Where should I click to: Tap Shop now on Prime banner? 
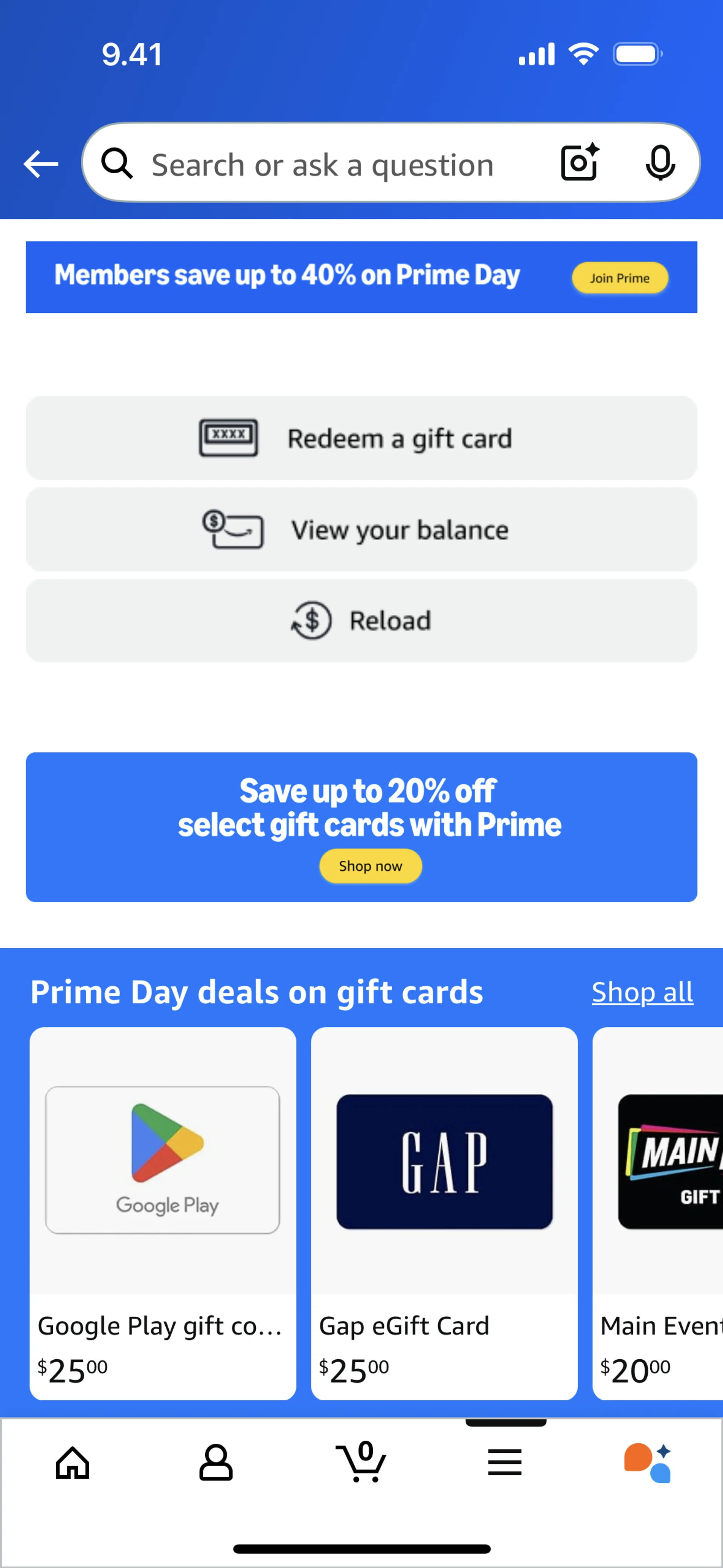[x=370, y=866]
